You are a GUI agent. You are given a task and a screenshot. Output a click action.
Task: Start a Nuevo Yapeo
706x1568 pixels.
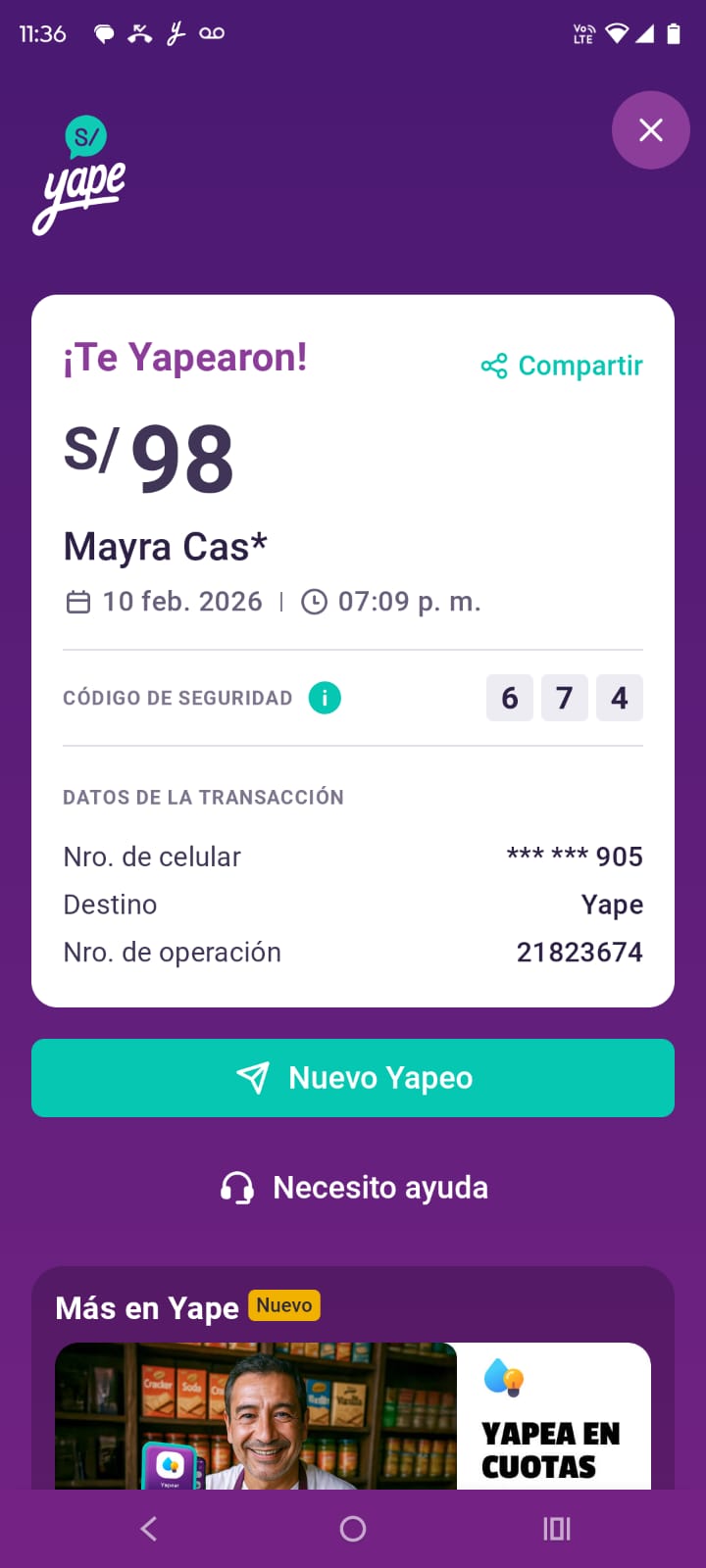tap(353, 1078)
